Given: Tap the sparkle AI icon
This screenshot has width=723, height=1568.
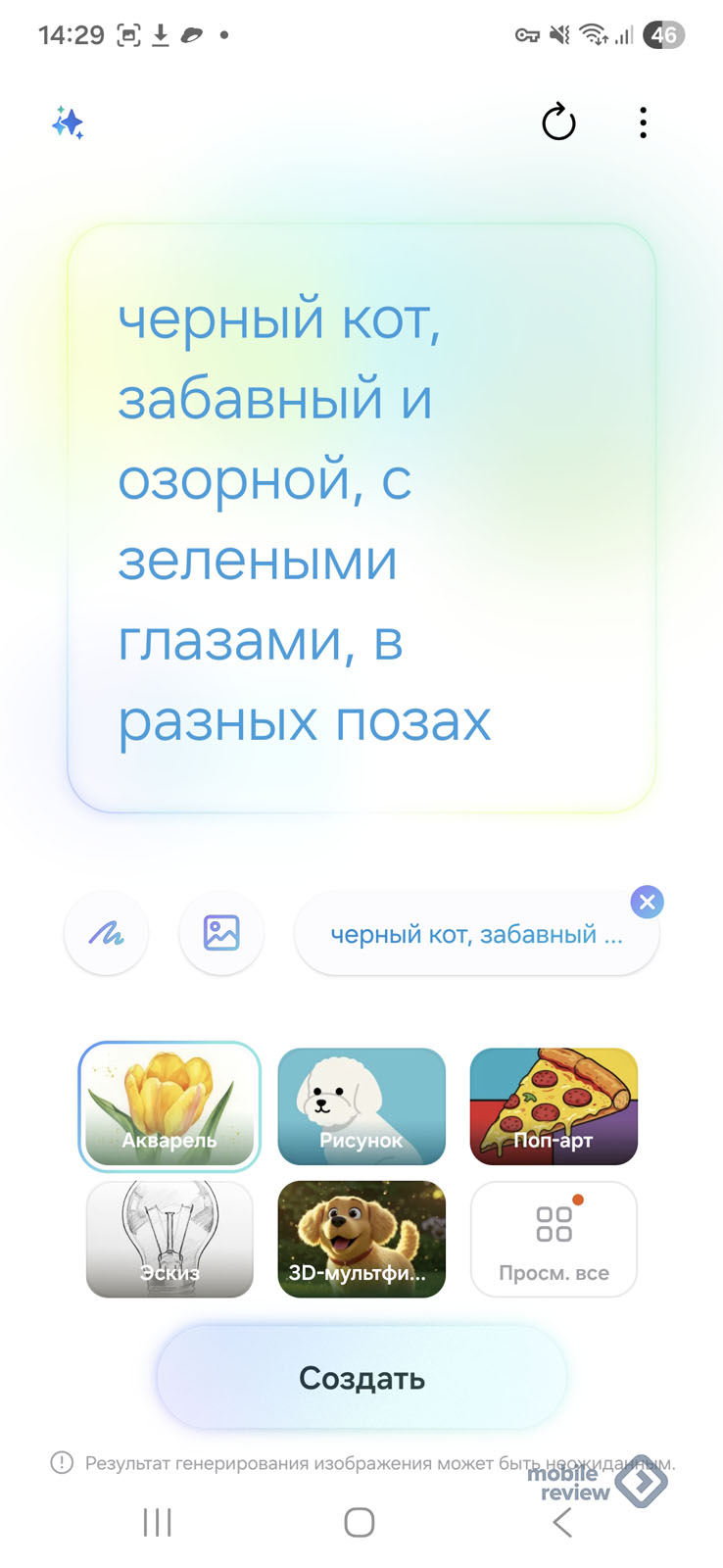Looking at the screenshot, I should click(68, 123).
